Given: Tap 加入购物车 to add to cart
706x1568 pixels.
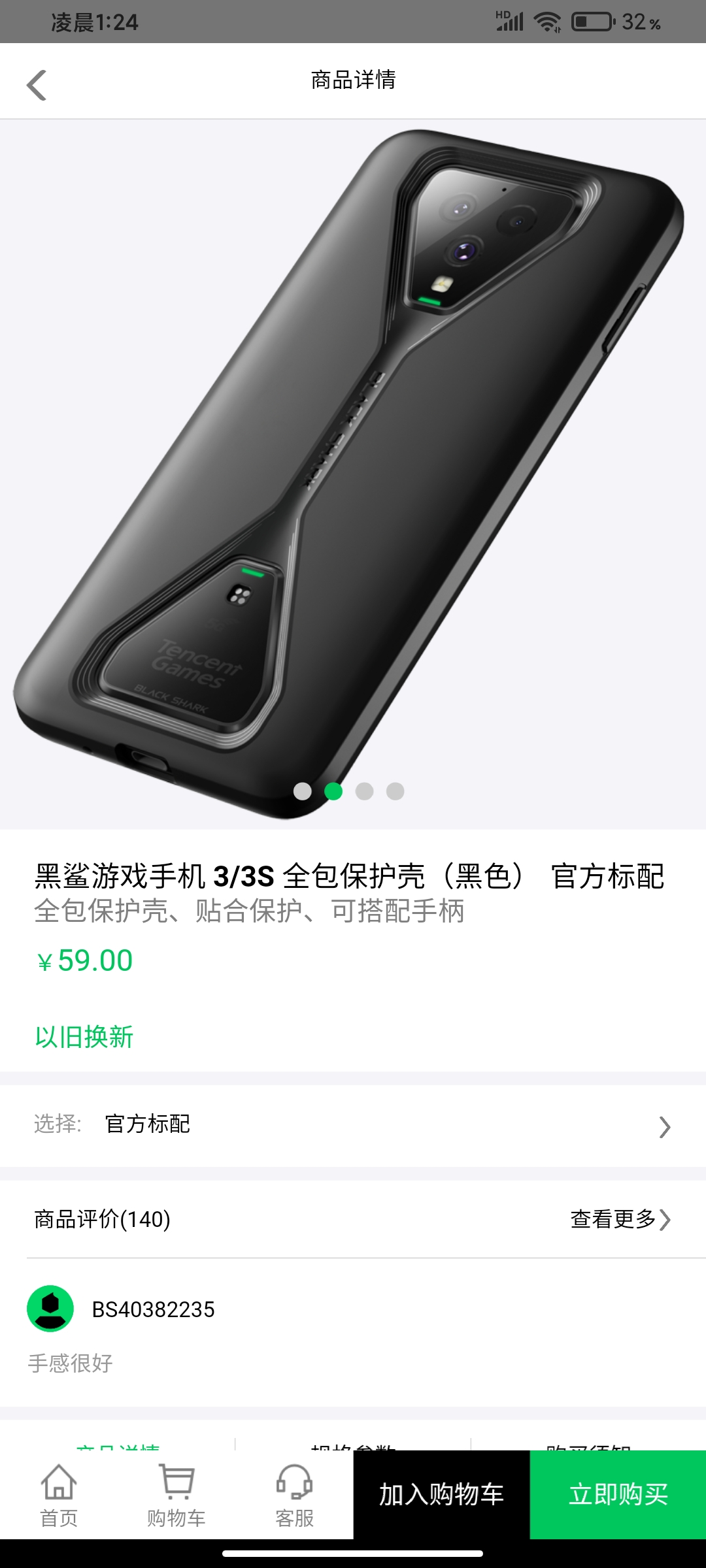Looking at the screenshot, I should point(441,1494).
